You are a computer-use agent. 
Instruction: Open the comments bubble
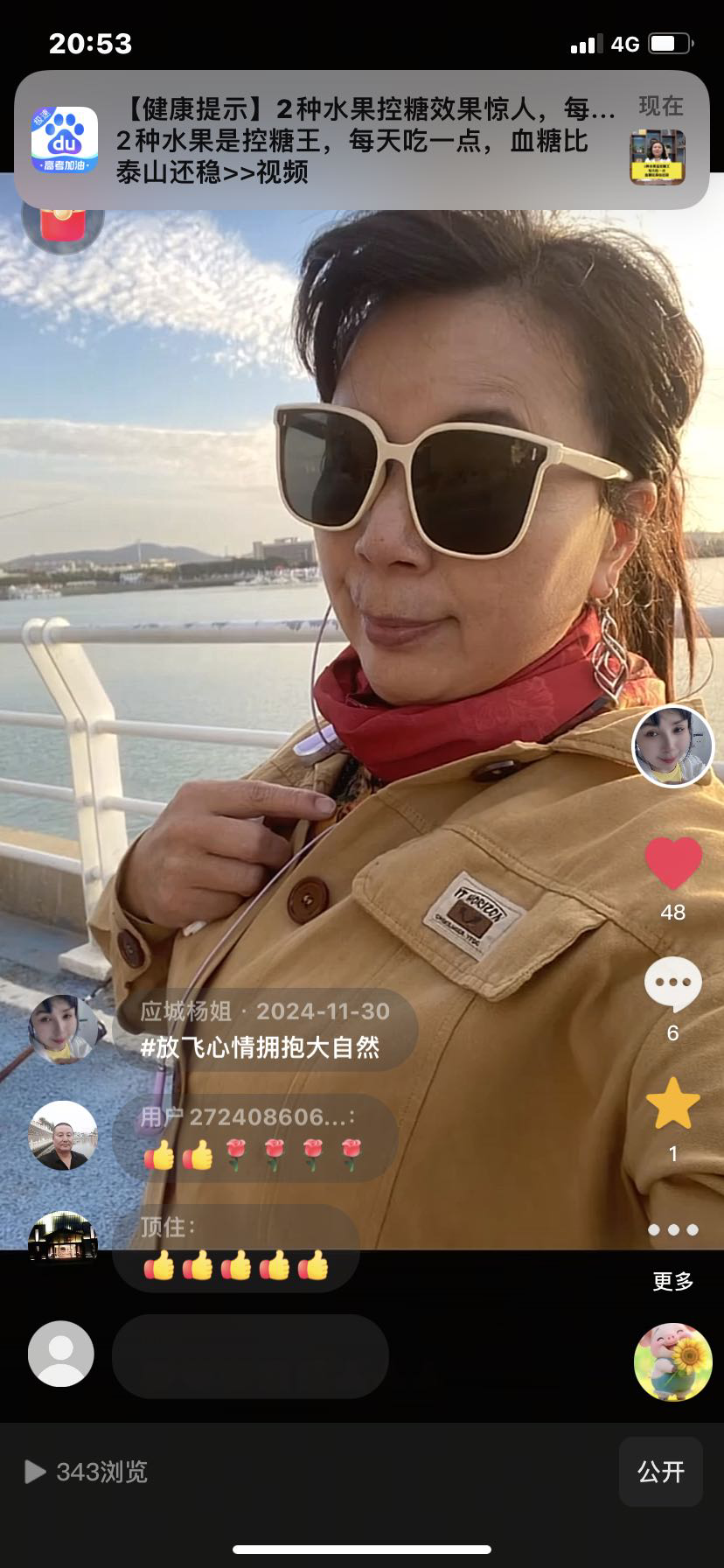tap(672, 984)
